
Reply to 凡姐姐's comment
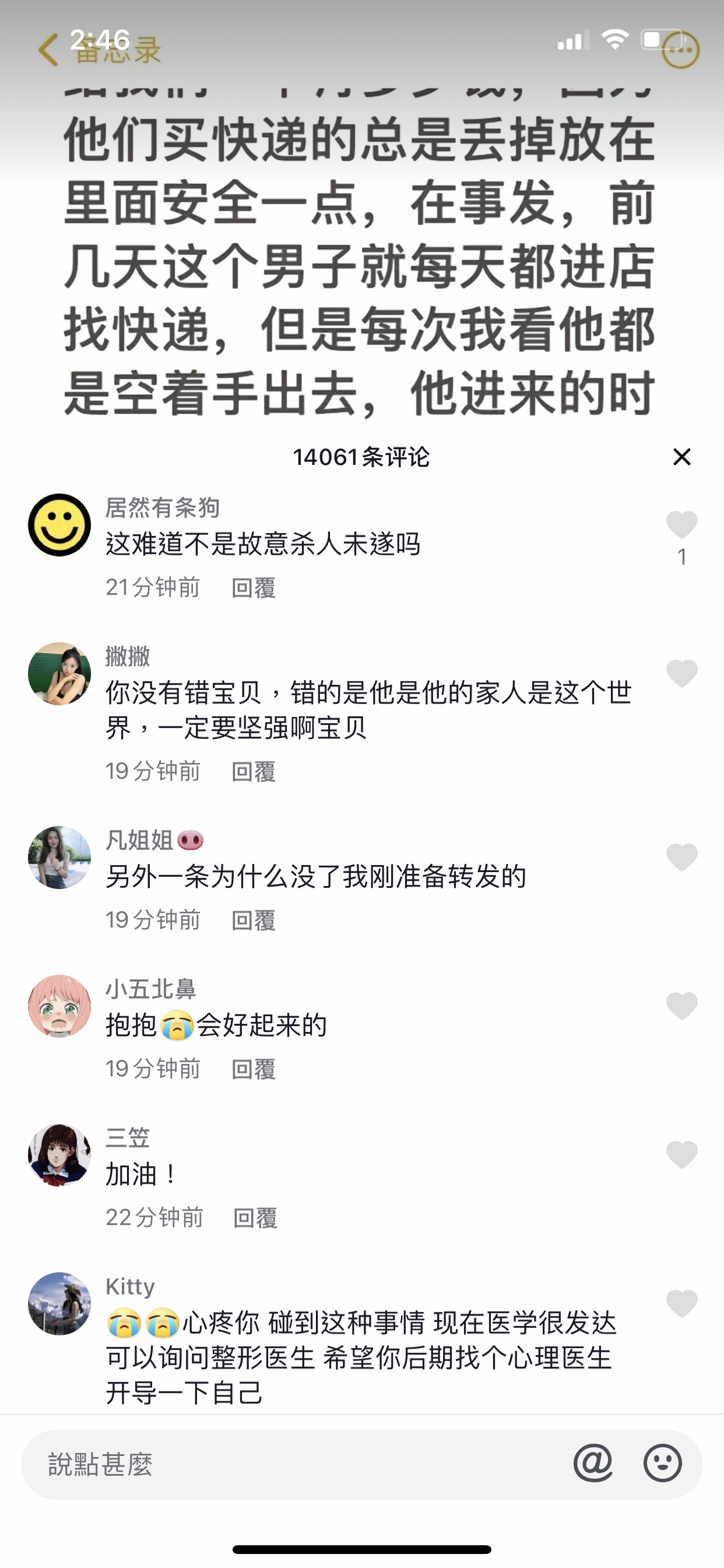point(253,921)
